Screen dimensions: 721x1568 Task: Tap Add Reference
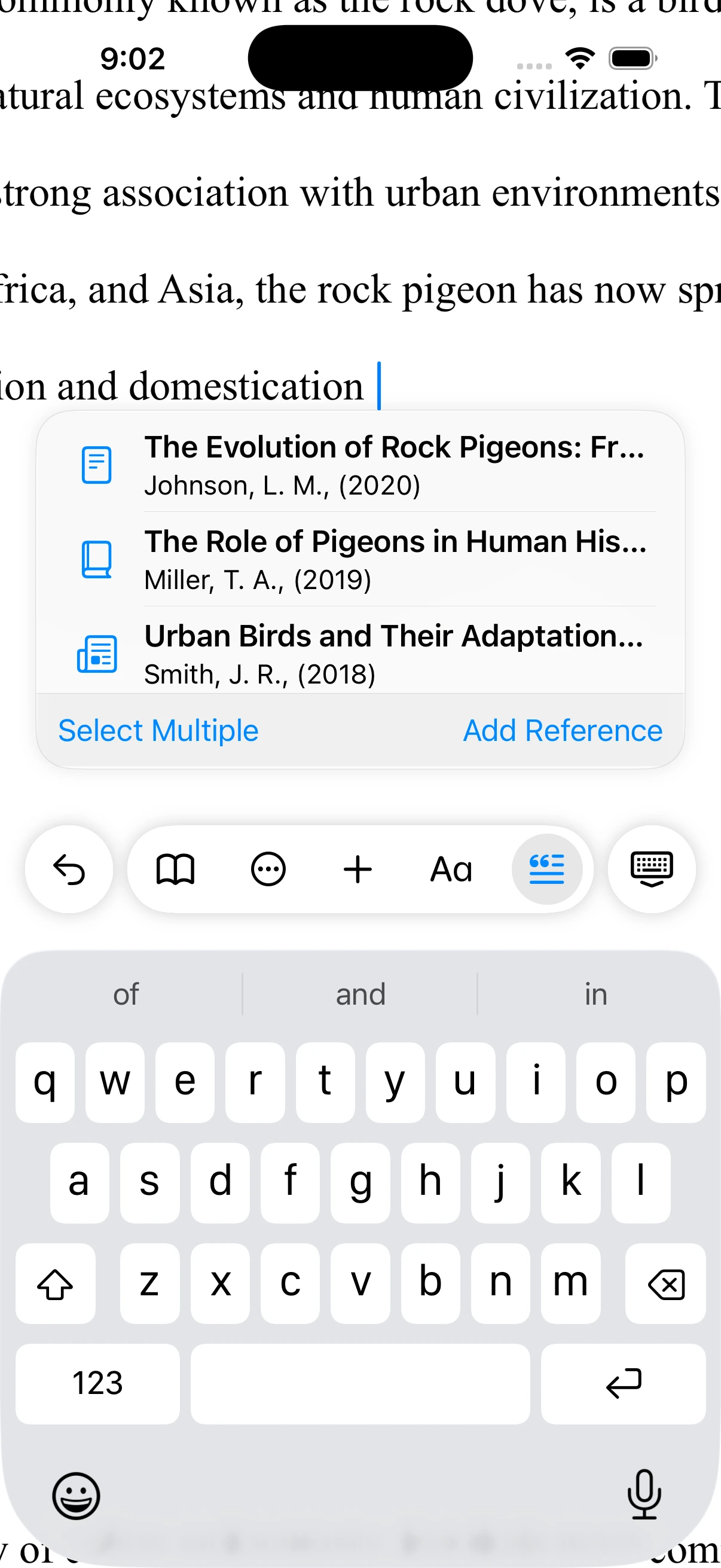(x=562, y=730)
